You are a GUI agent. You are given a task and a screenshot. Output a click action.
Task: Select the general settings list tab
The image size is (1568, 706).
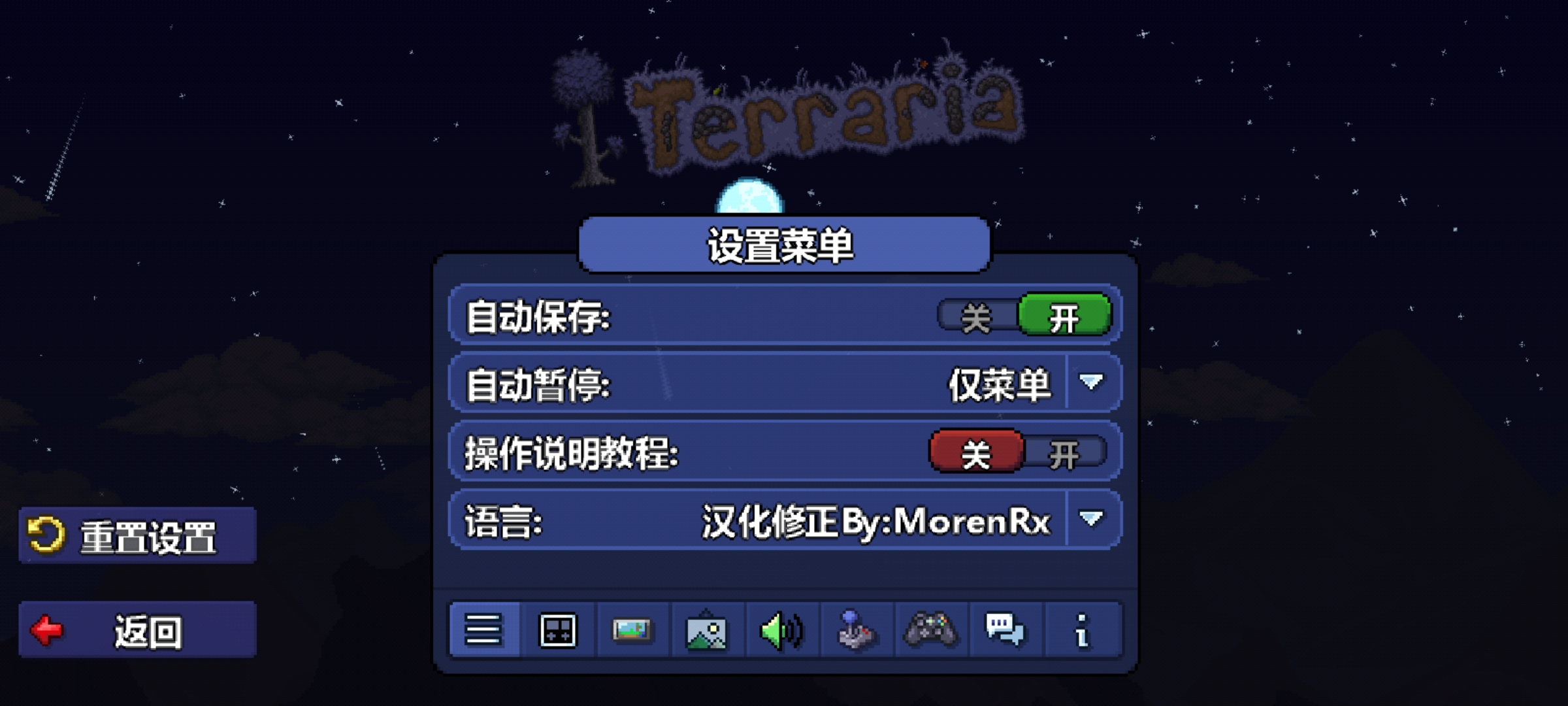point(483,630)
